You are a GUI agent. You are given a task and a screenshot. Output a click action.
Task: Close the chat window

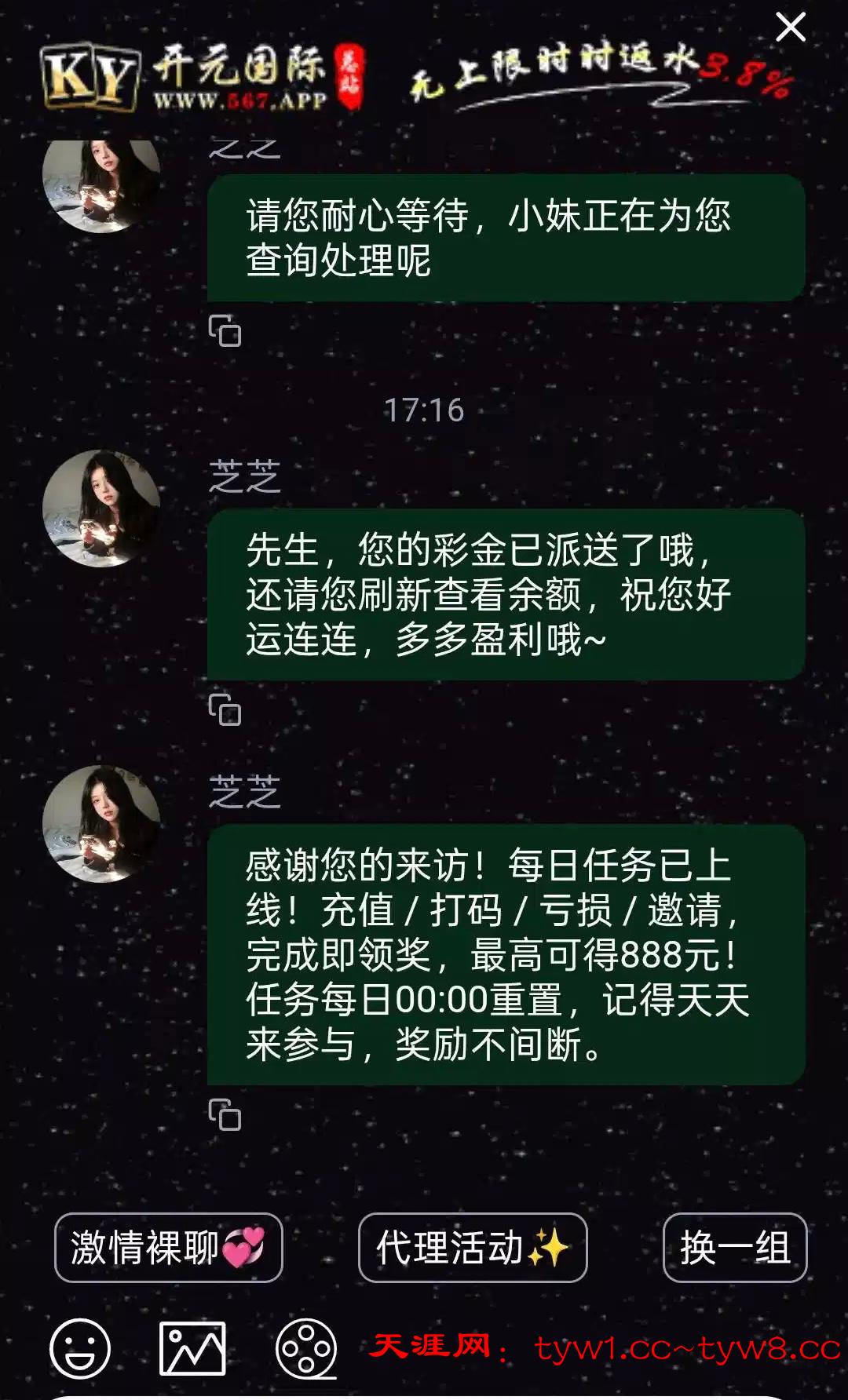click(x=790, y=27)
